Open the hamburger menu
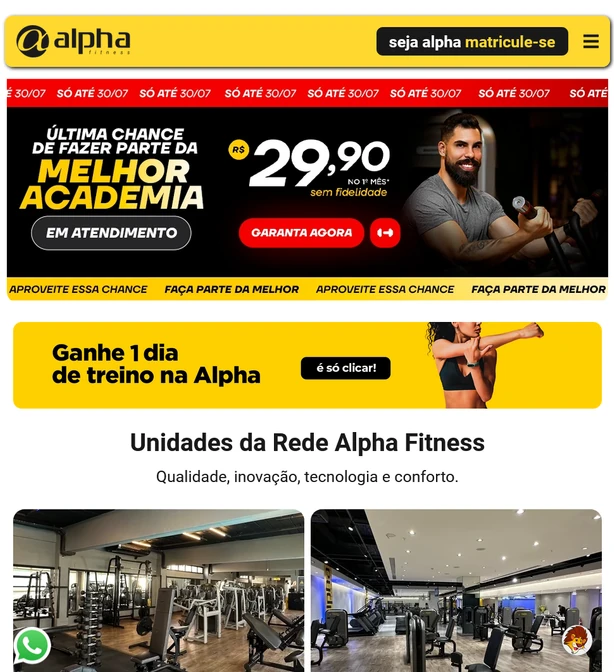The height and width of the screenshot is (672, 614). [x=591, y=42]
